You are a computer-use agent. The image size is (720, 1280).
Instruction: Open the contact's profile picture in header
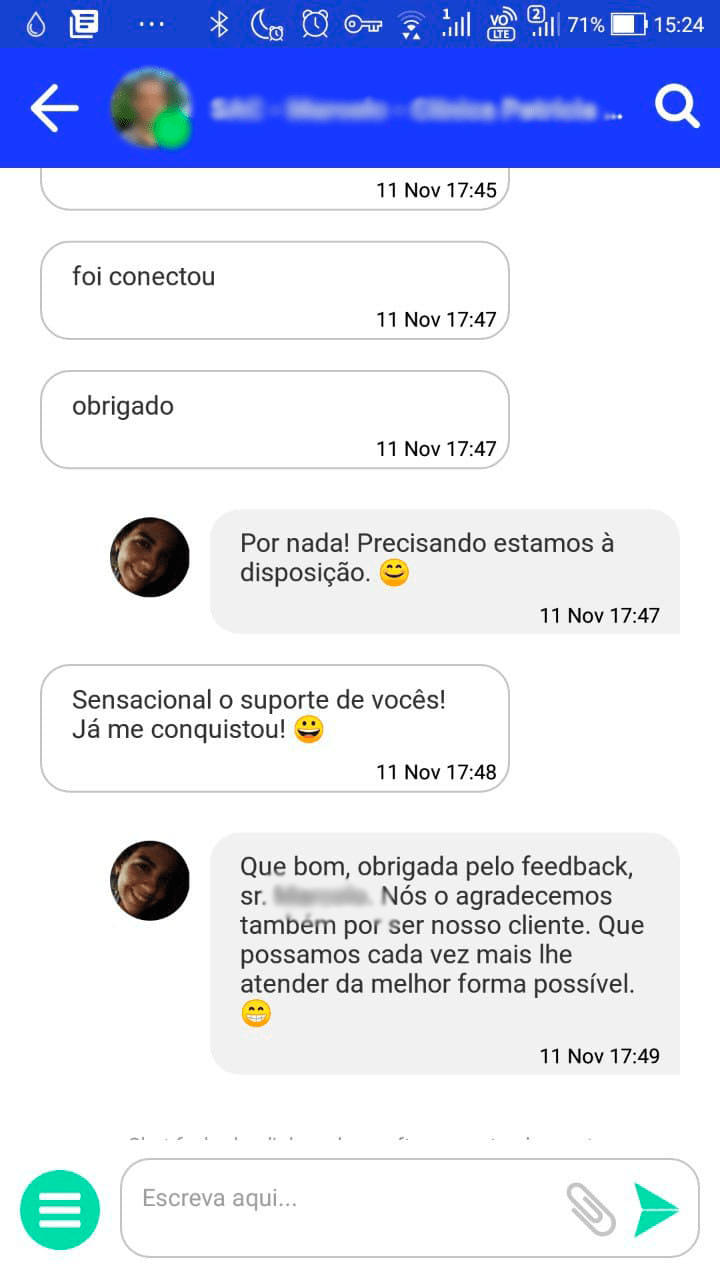pos(150,108)
